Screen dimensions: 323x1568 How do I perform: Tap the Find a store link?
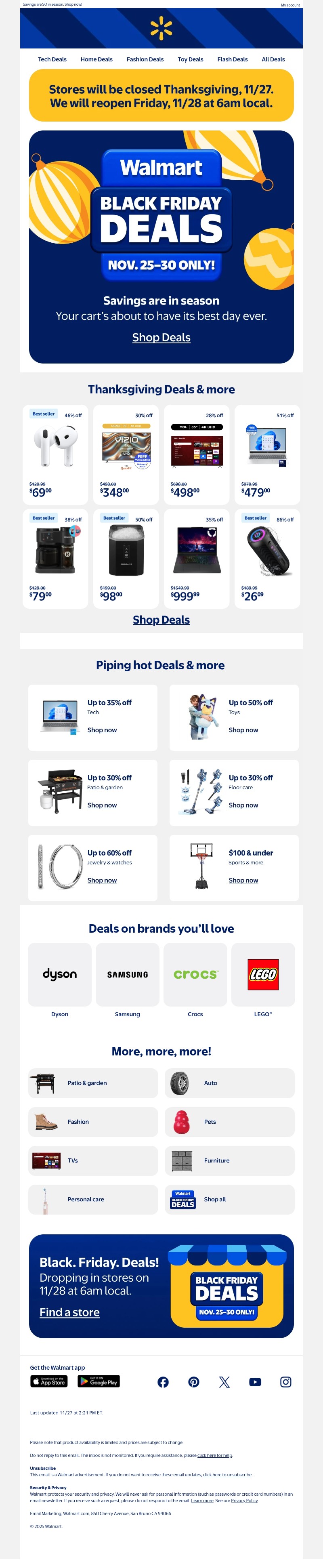[x=69, y=1312]
